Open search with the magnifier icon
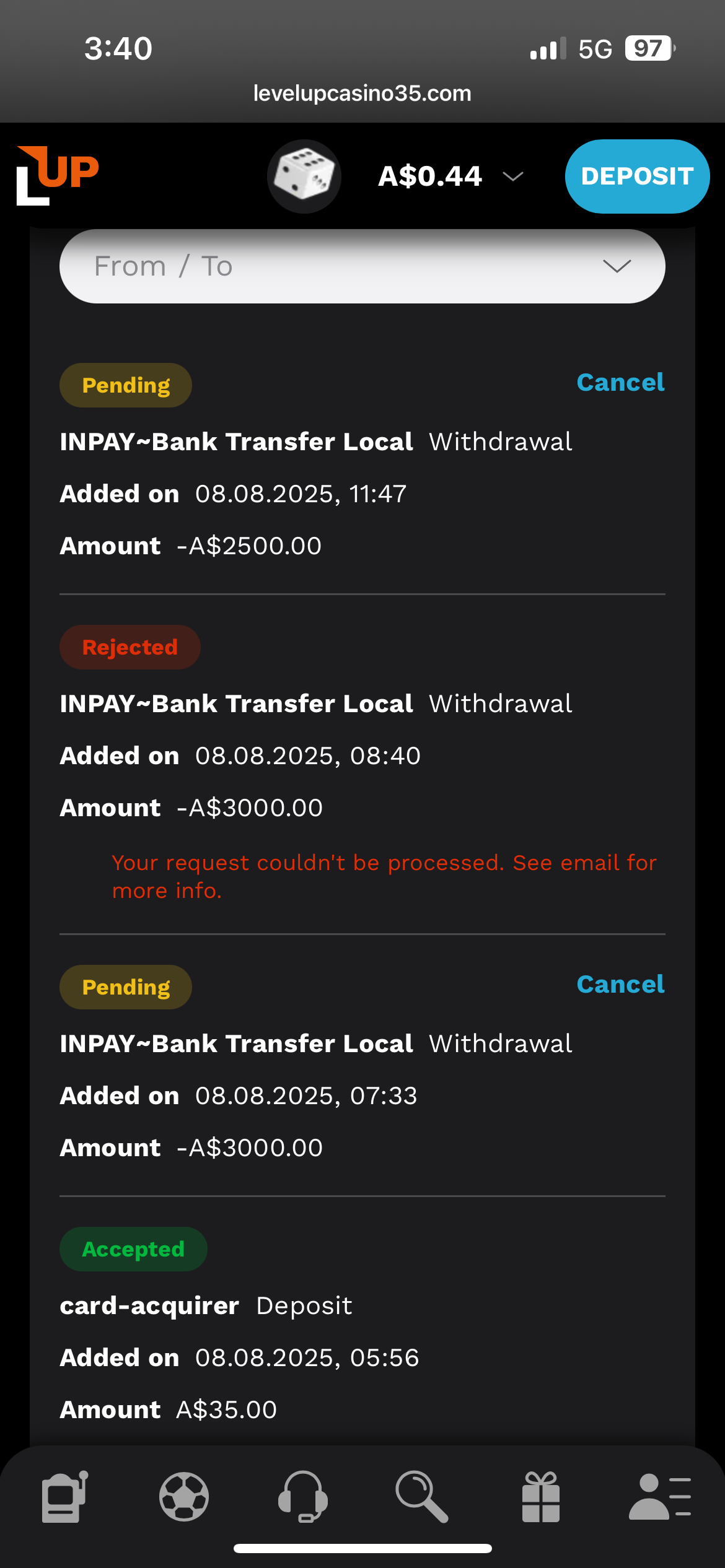725x1568 pixels. pyautogui.click(x=421, y=1497)
